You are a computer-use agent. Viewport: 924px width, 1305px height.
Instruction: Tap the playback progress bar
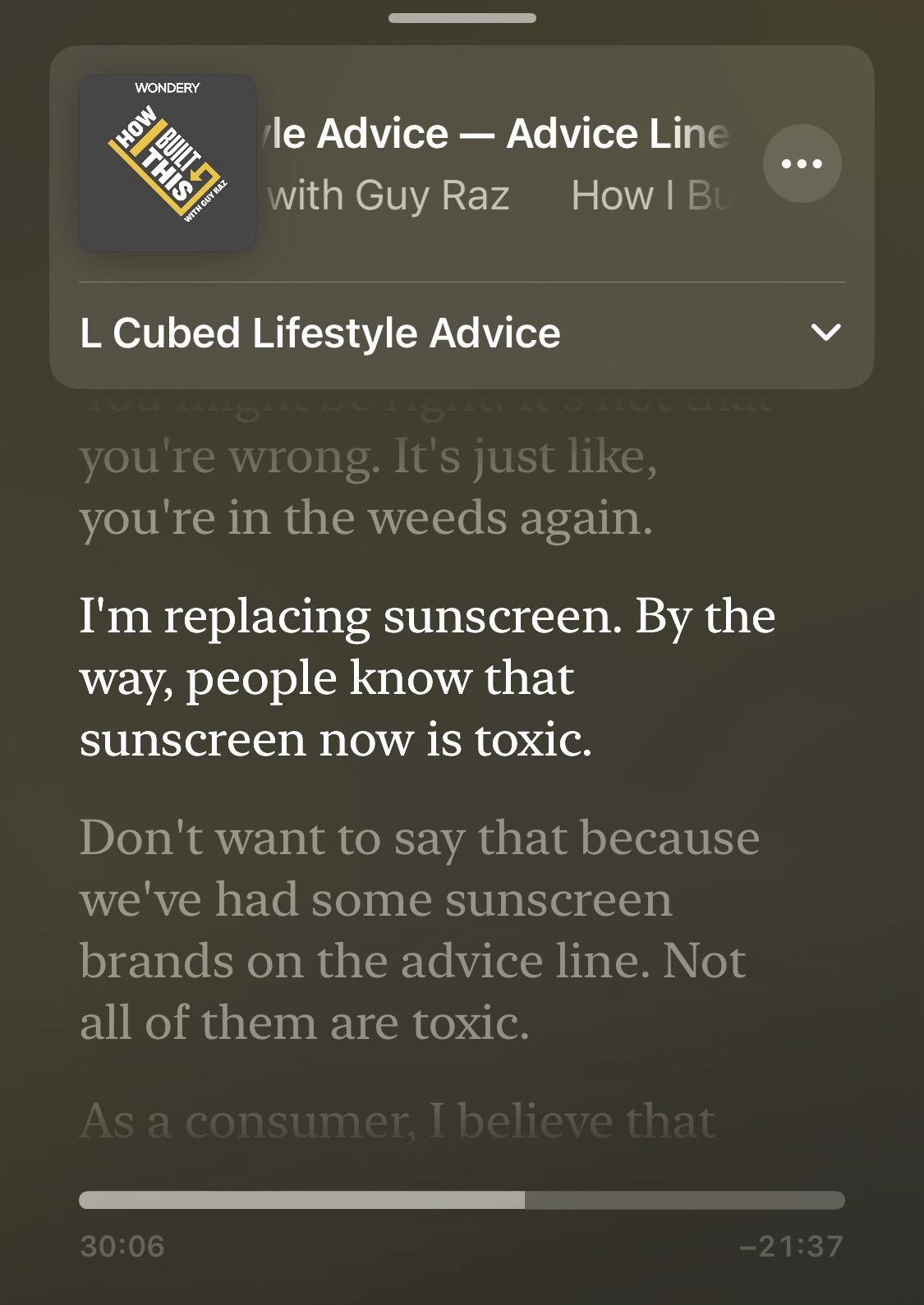[x=462, y=1200]
